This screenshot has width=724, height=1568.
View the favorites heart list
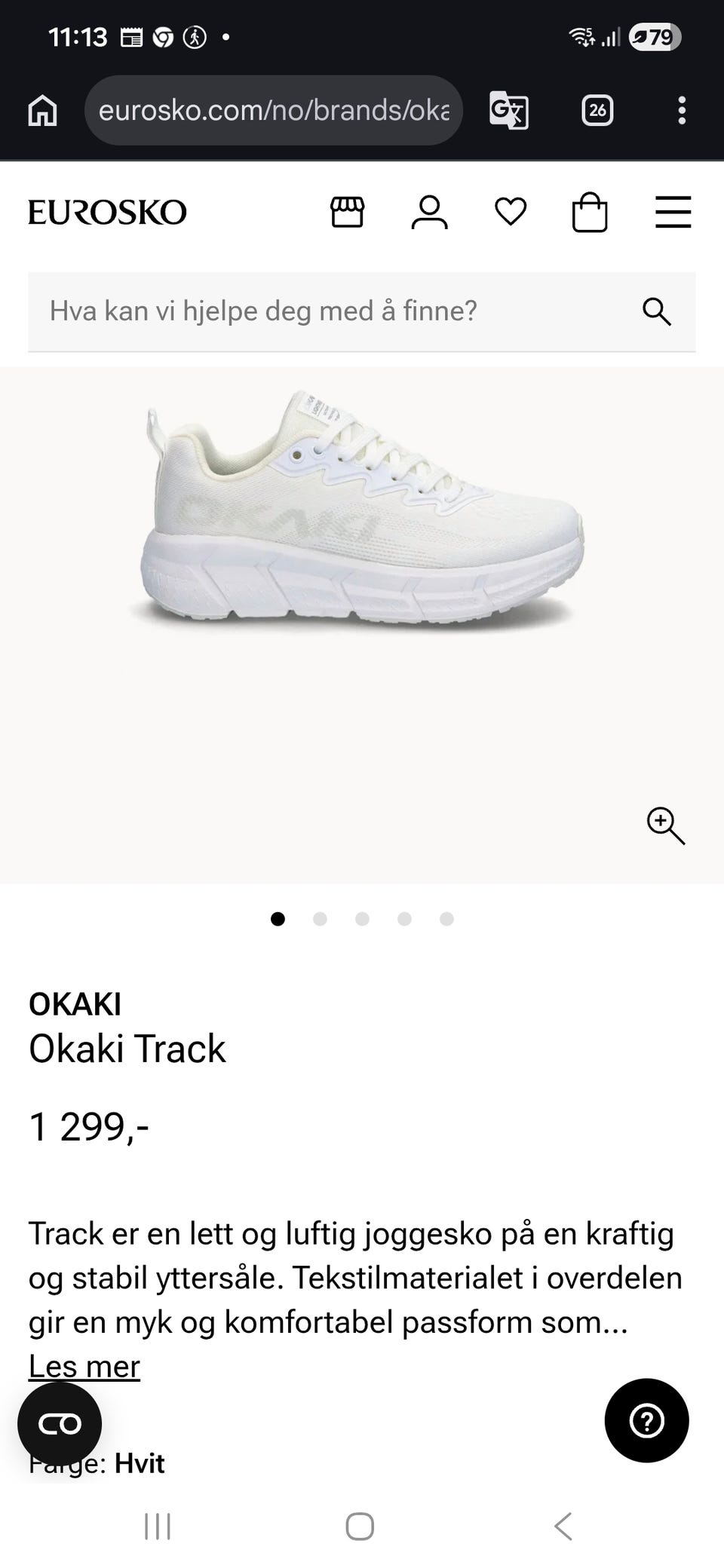(x=511, y=212)
